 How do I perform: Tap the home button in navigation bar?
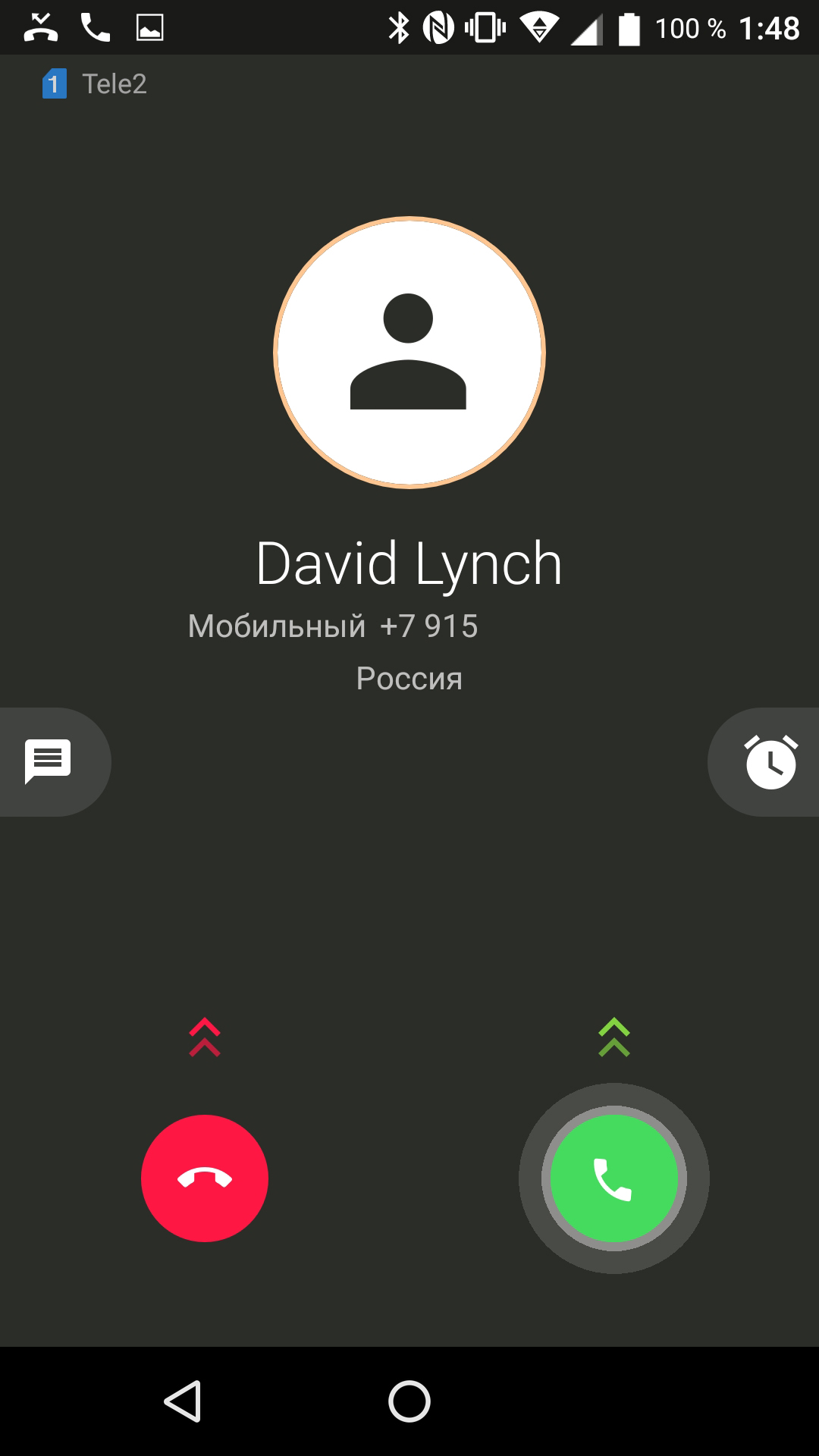(409, 1401)
